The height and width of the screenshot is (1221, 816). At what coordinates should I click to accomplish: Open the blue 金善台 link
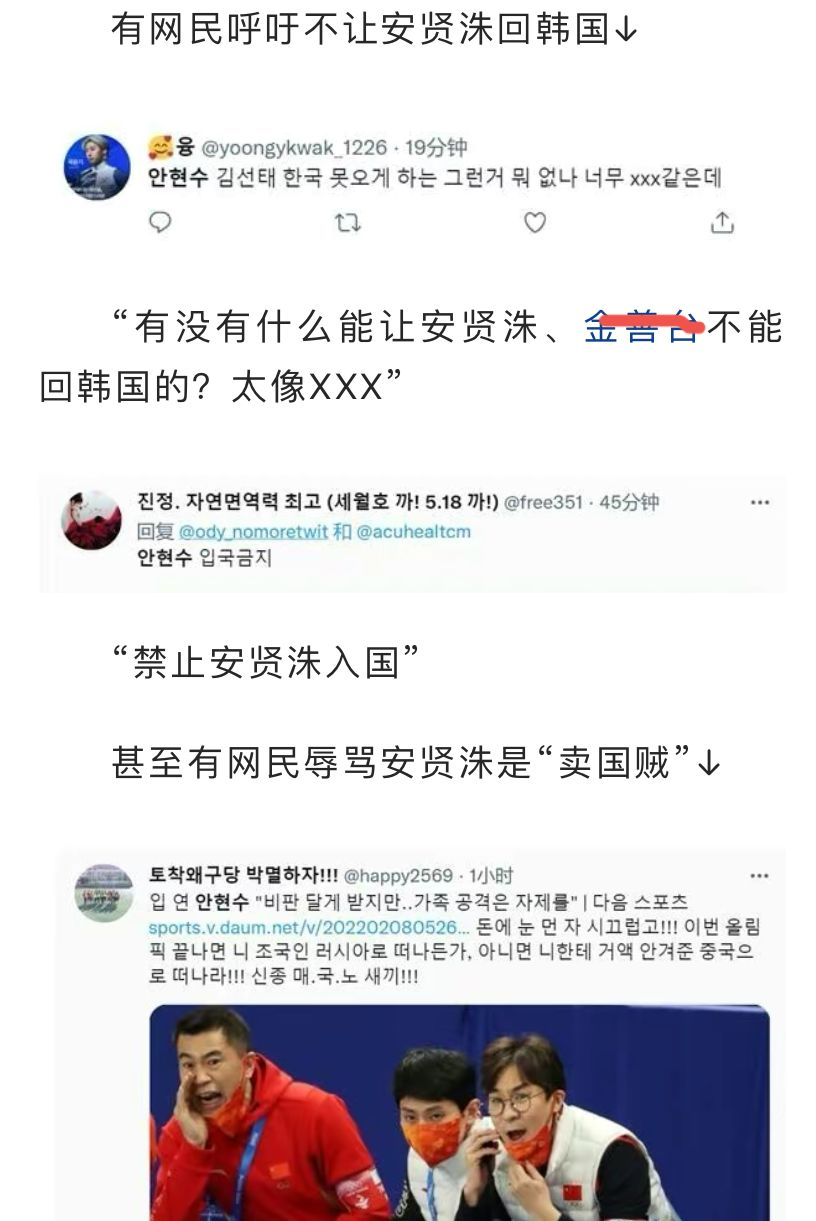point(641,328)
